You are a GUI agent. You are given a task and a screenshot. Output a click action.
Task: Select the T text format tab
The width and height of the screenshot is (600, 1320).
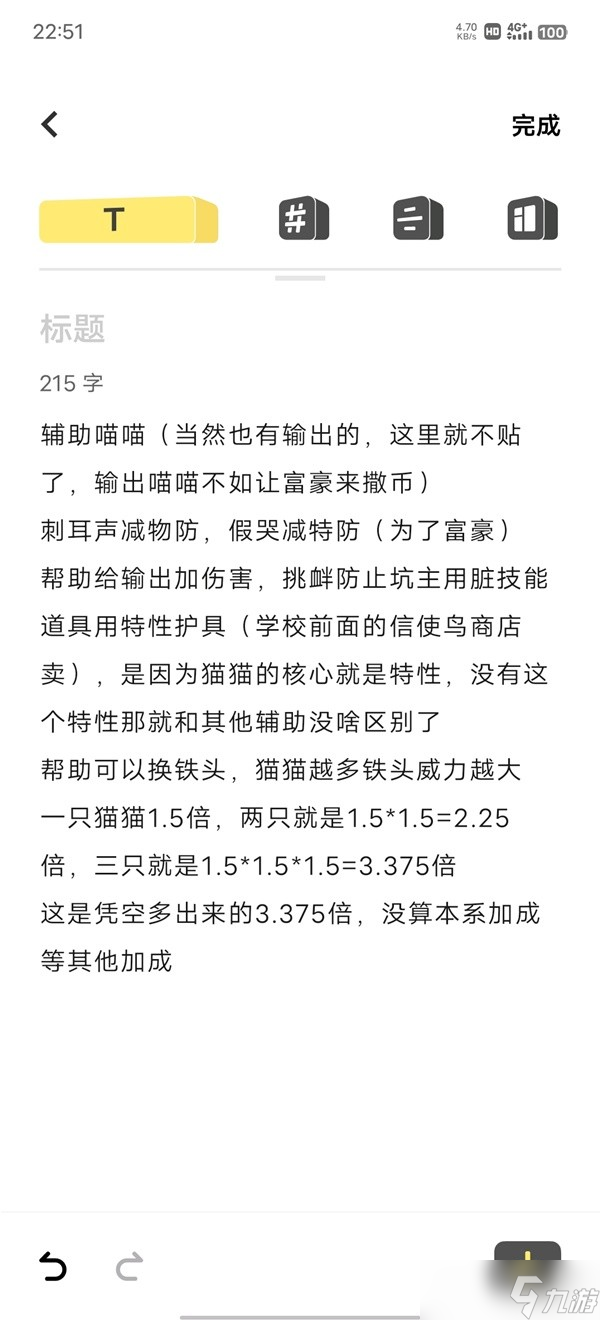click(x=128, y=220)
